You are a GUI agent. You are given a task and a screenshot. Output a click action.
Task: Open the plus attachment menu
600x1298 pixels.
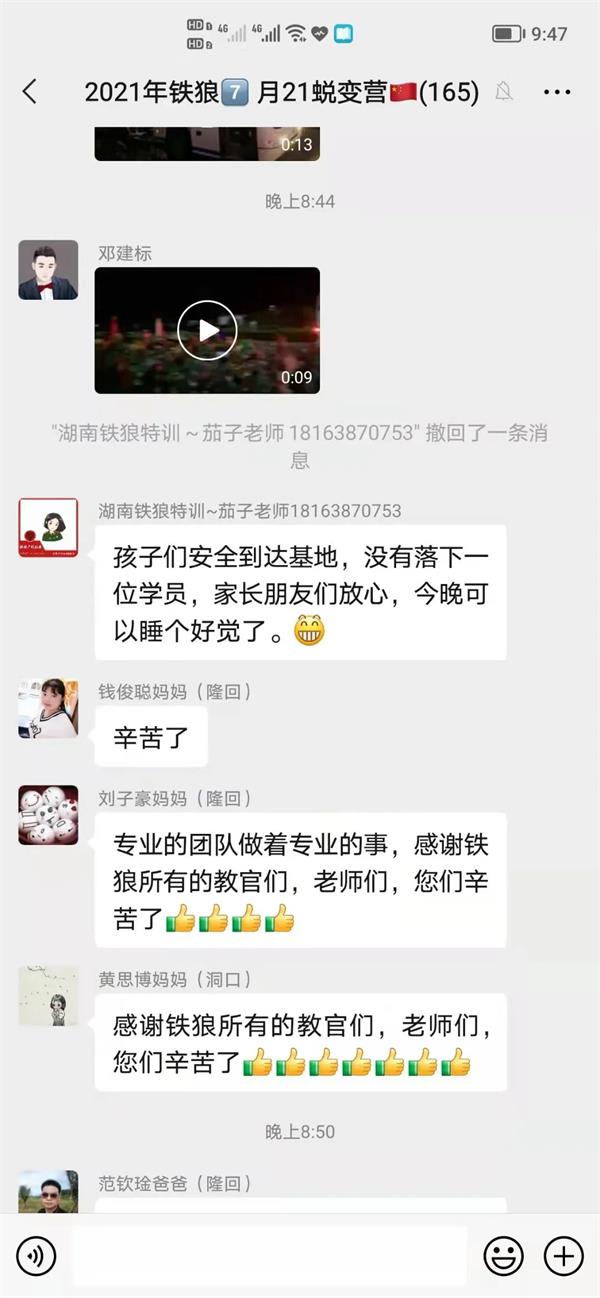coord(563,1255)
